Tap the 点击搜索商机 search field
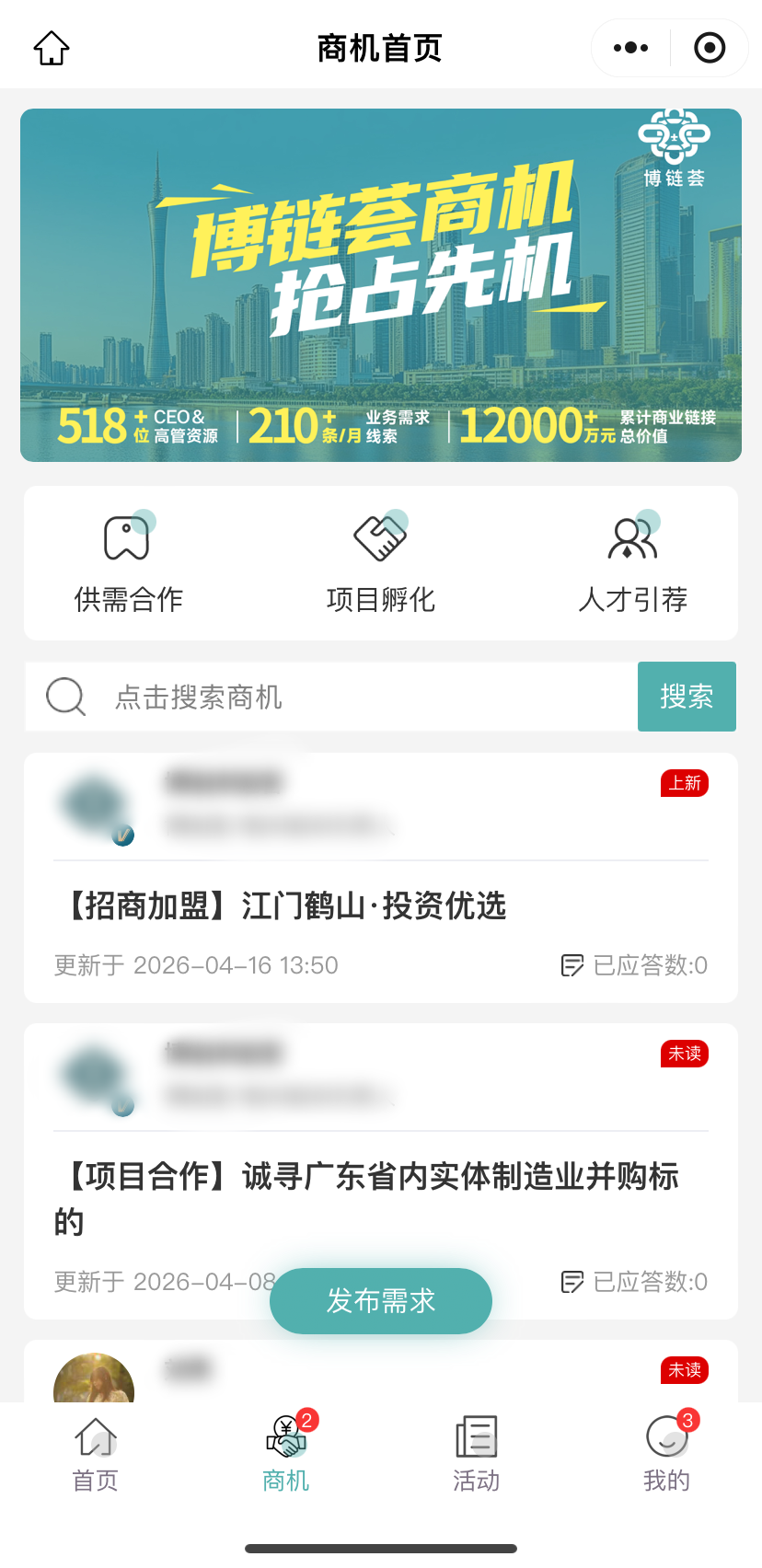Viewport: 762px width, 1568px height. [x=331, y=697]
